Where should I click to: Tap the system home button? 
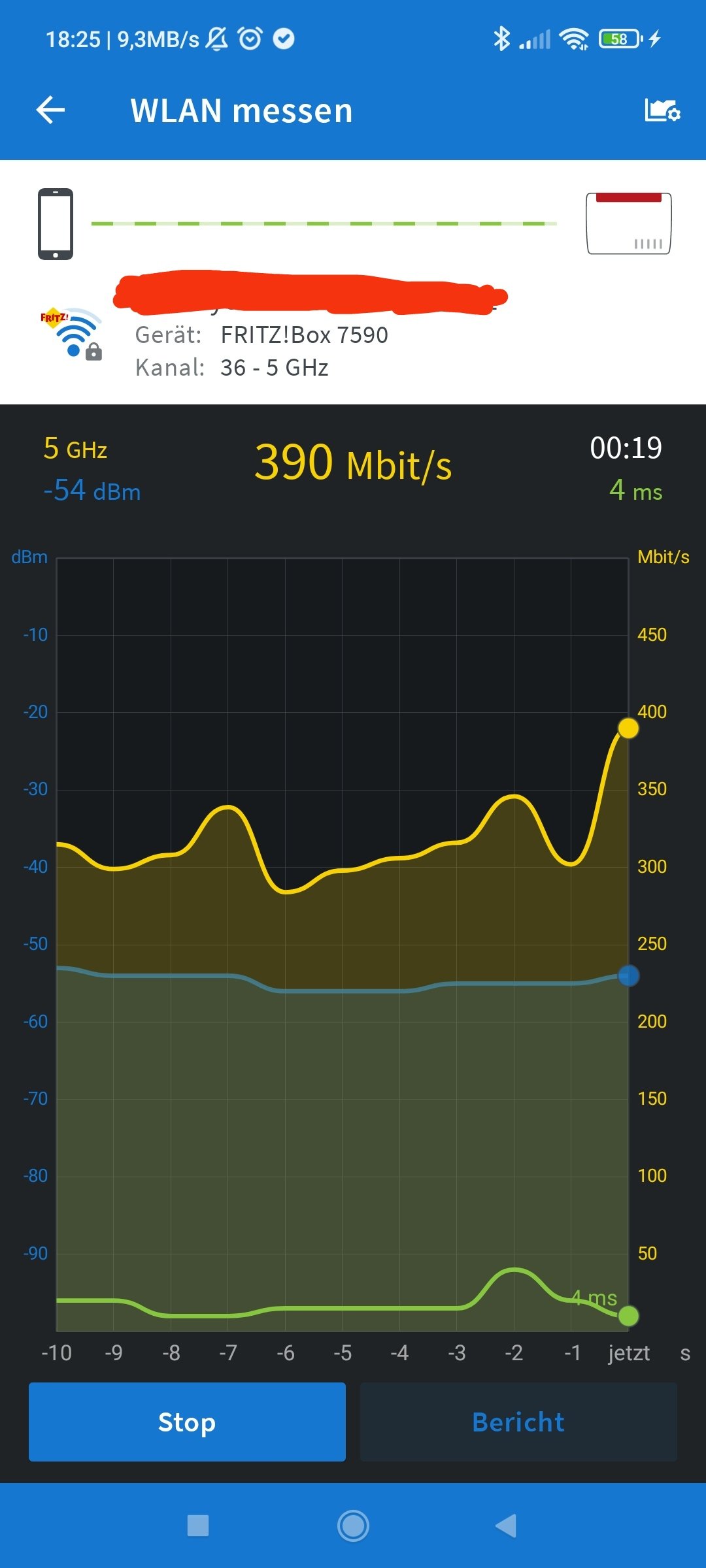click(353, 1526)
